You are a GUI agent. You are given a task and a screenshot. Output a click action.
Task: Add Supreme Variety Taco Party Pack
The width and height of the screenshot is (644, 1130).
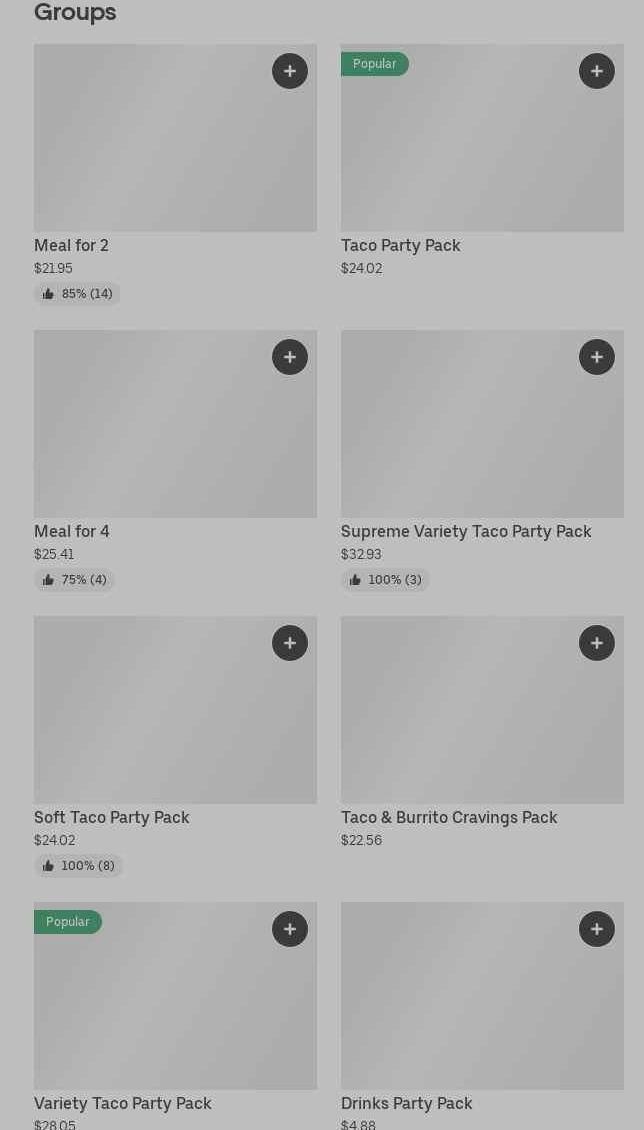tap(597, 357)
